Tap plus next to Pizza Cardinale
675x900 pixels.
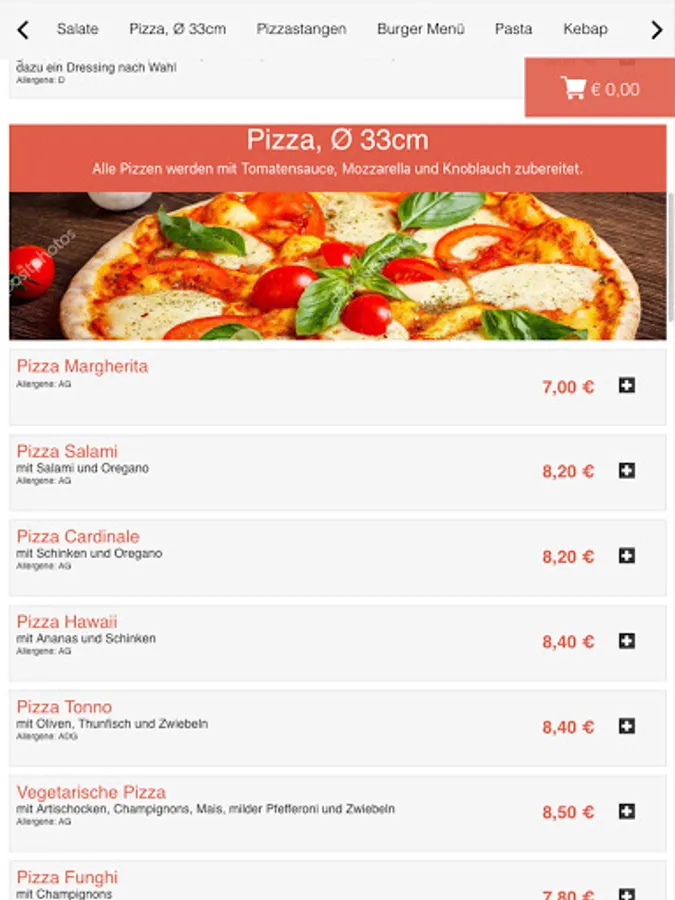[x=627, y=556]
